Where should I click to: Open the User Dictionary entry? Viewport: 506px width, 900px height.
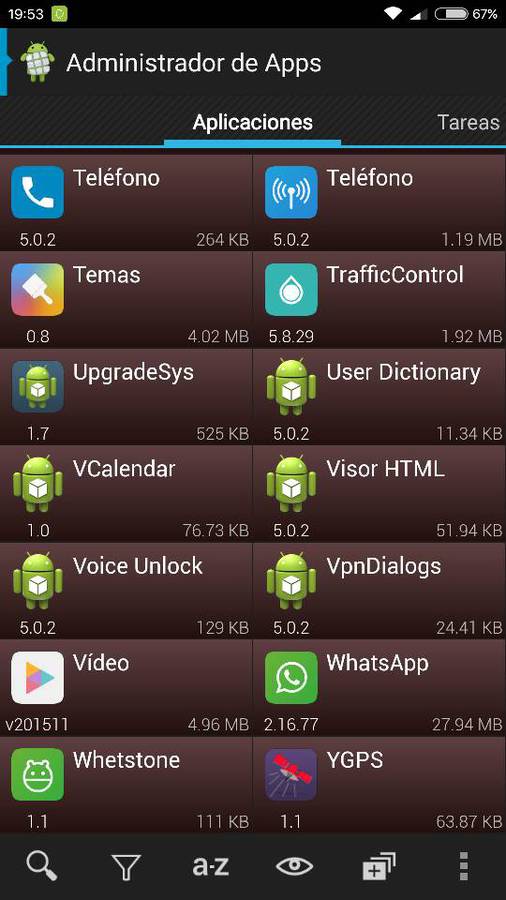coord(380,396)
